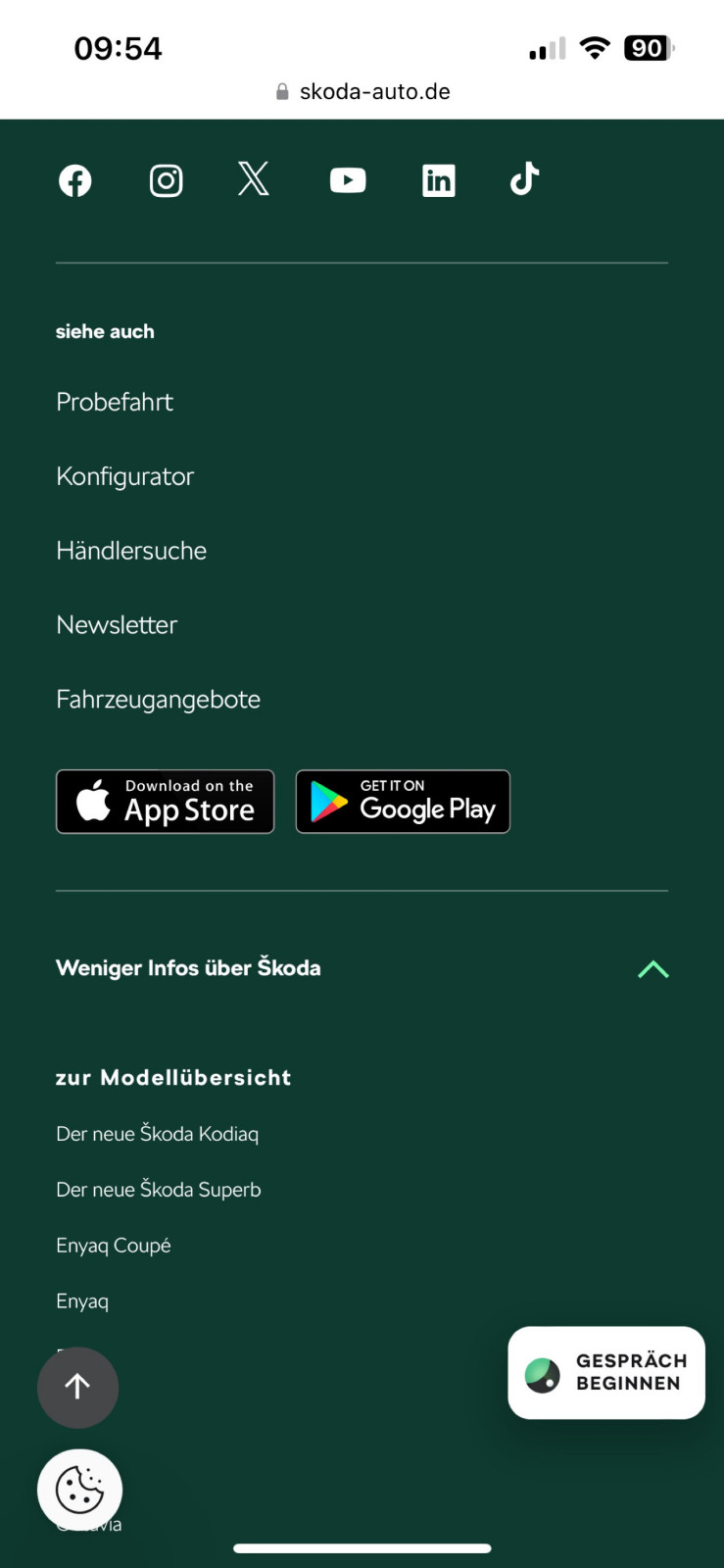Open Der neue Škoda Superb
Screen dimensions: 724x1568
click(x=159, y=1190)
